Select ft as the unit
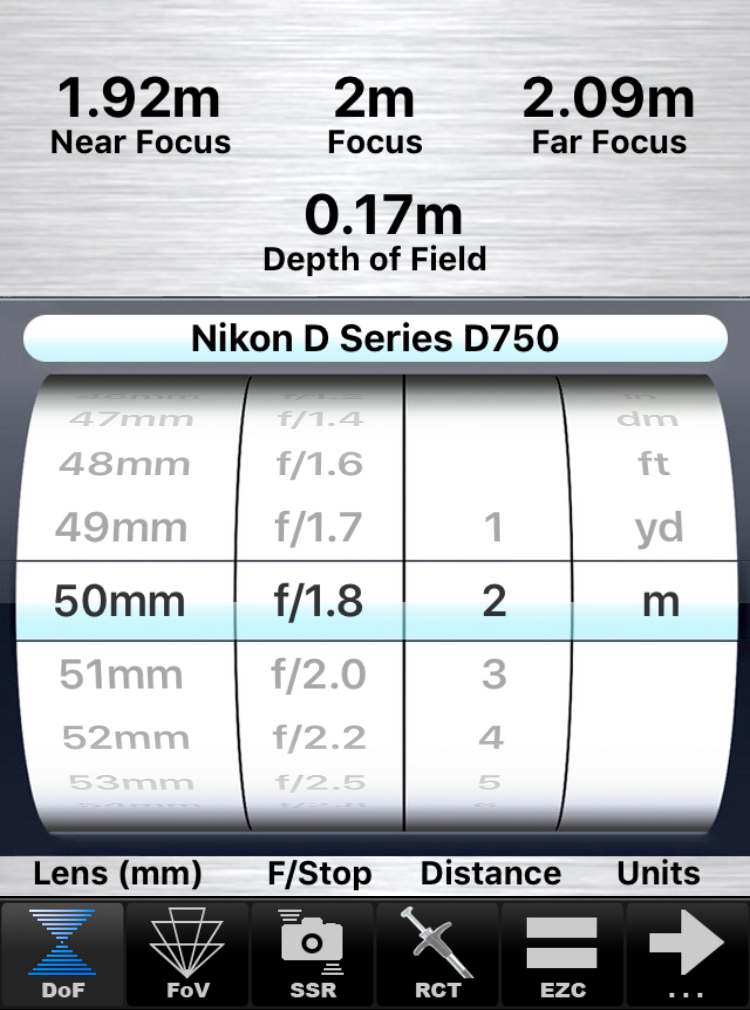 tap(654, 464)
